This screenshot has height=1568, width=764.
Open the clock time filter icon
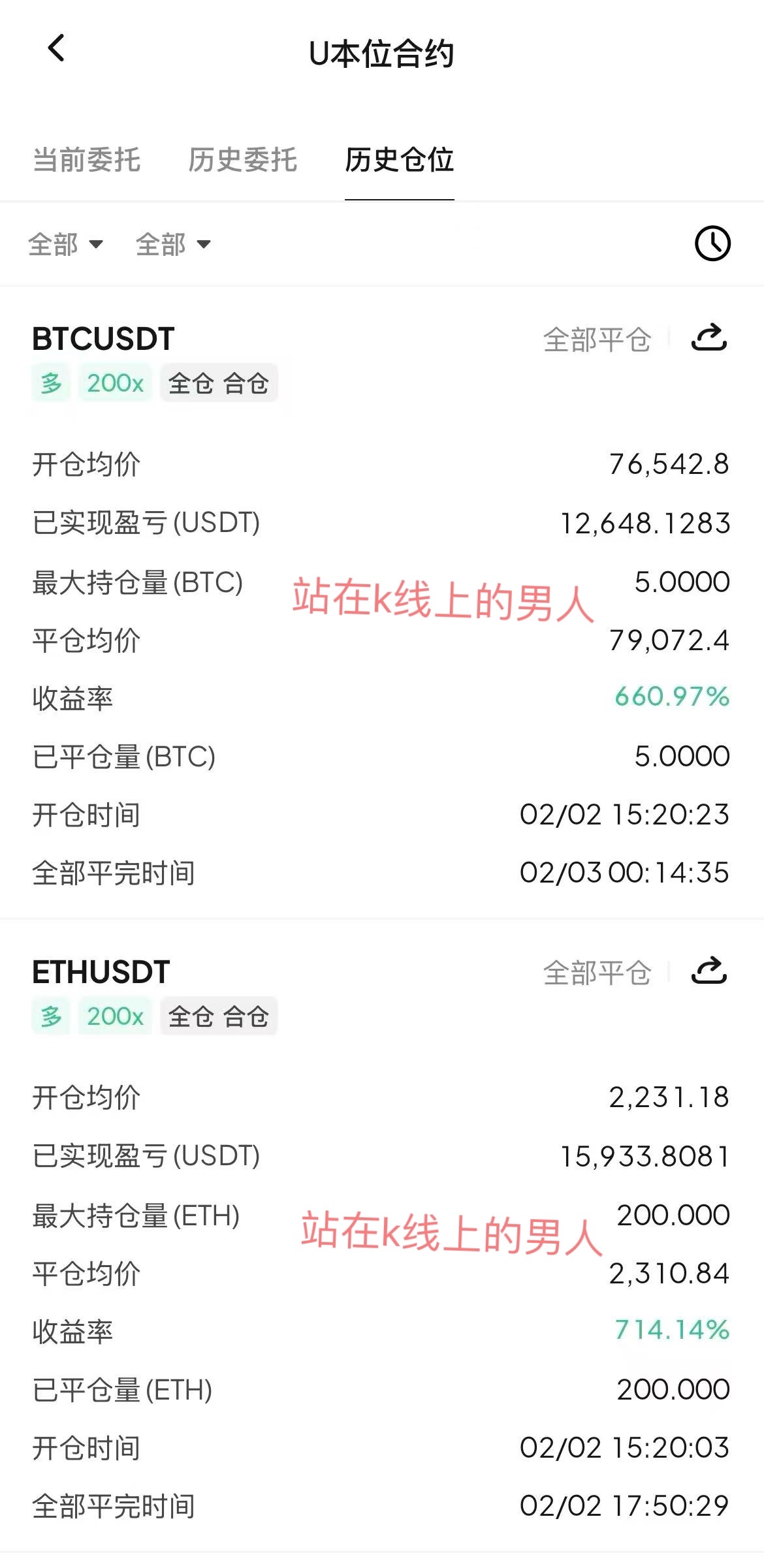click(x=712, y=244)
